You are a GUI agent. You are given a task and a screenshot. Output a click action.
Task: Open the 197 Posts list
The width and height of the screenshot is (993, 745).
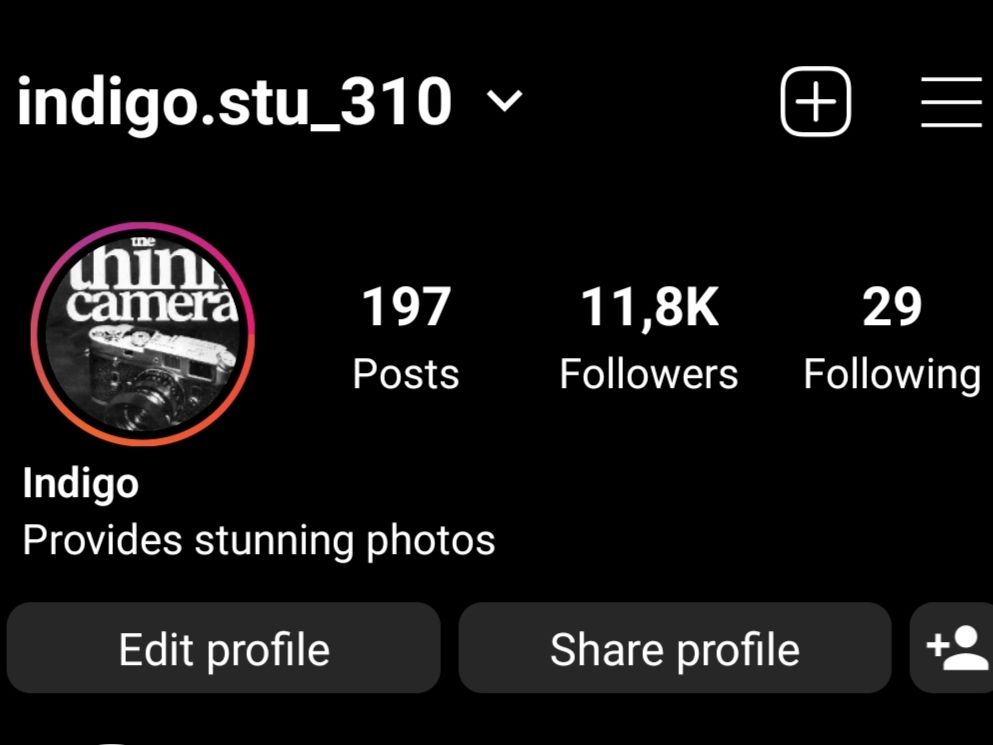tap(405, 338)
